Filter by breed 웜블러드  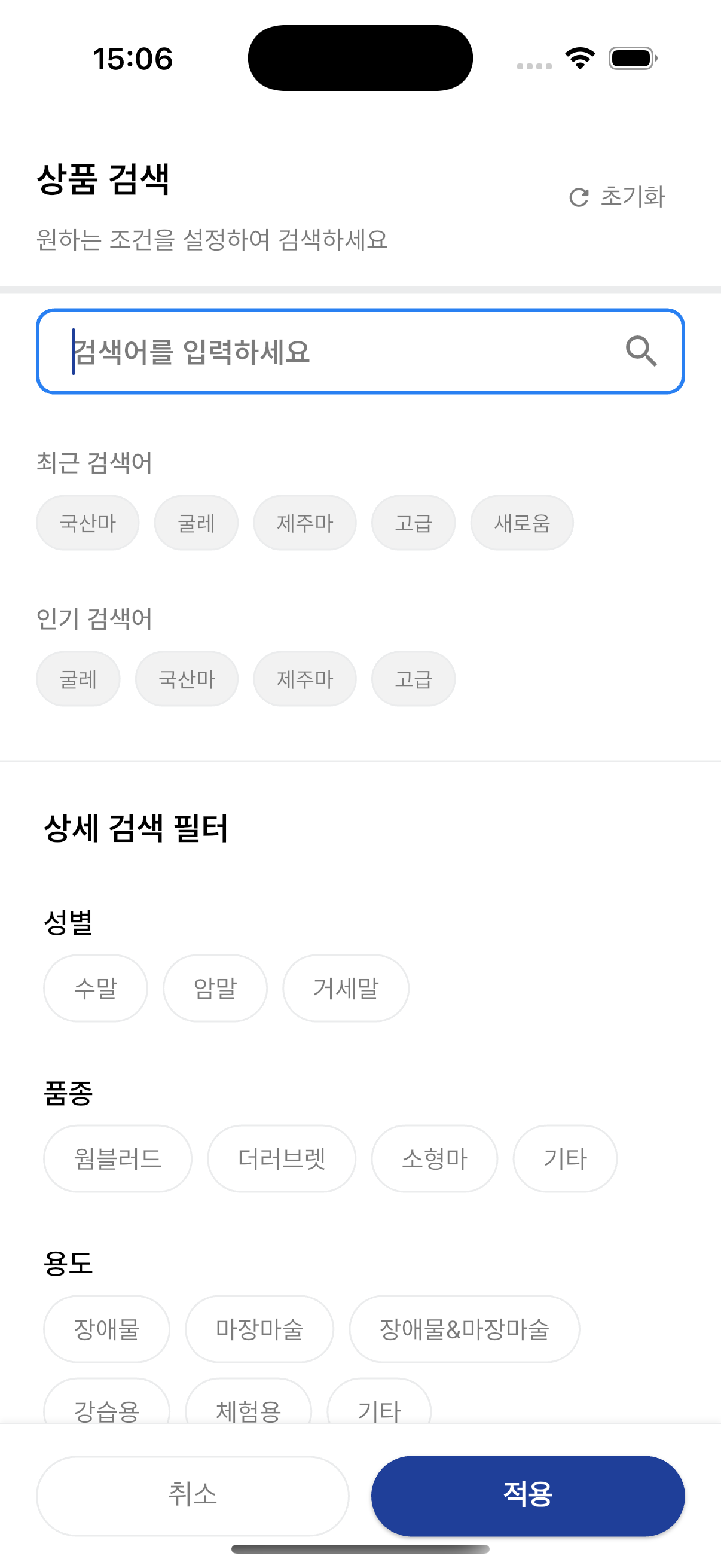click(117, 1158)
